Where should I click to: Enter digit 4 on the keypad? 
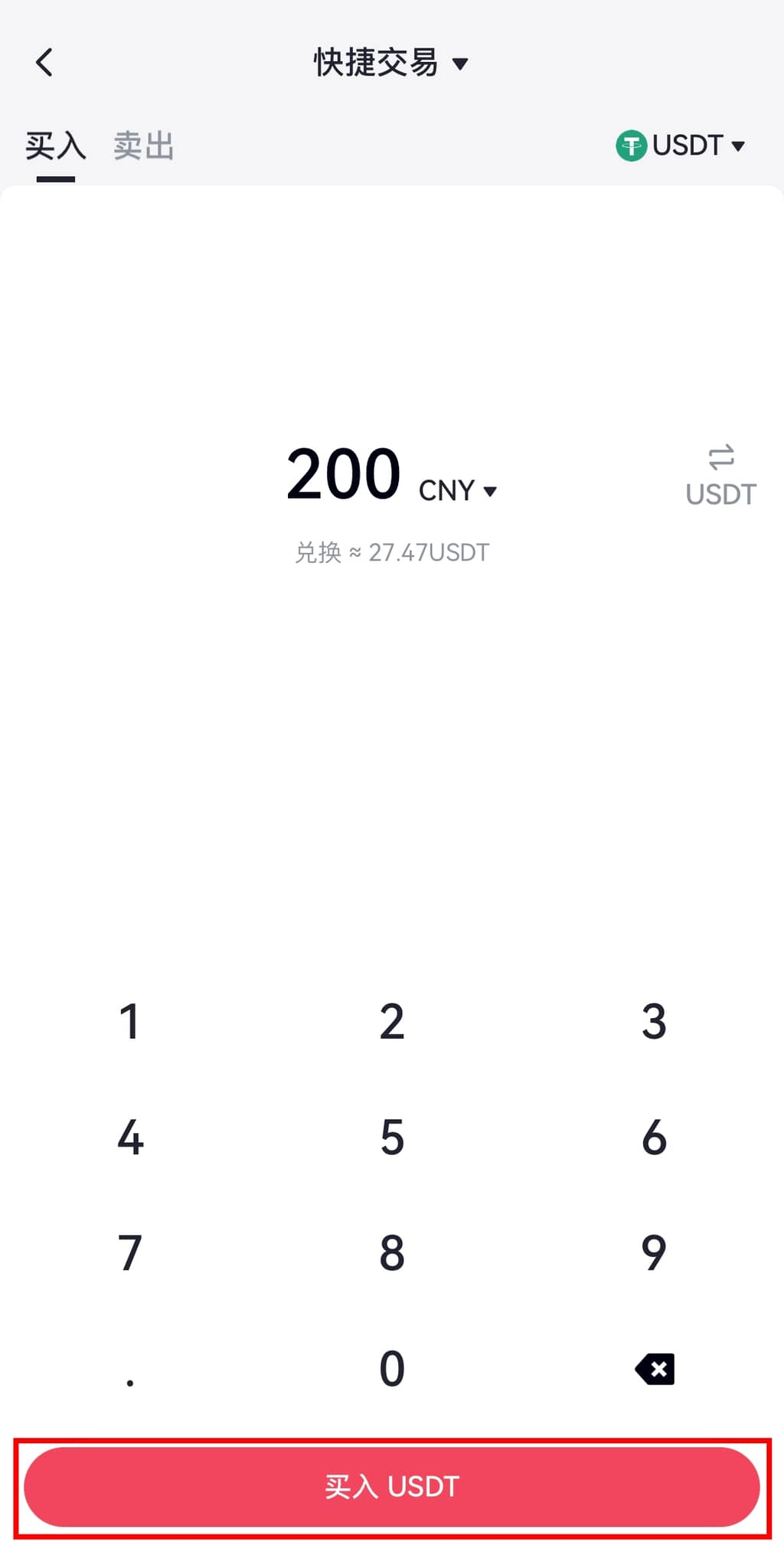click(x=130, y=1138)
